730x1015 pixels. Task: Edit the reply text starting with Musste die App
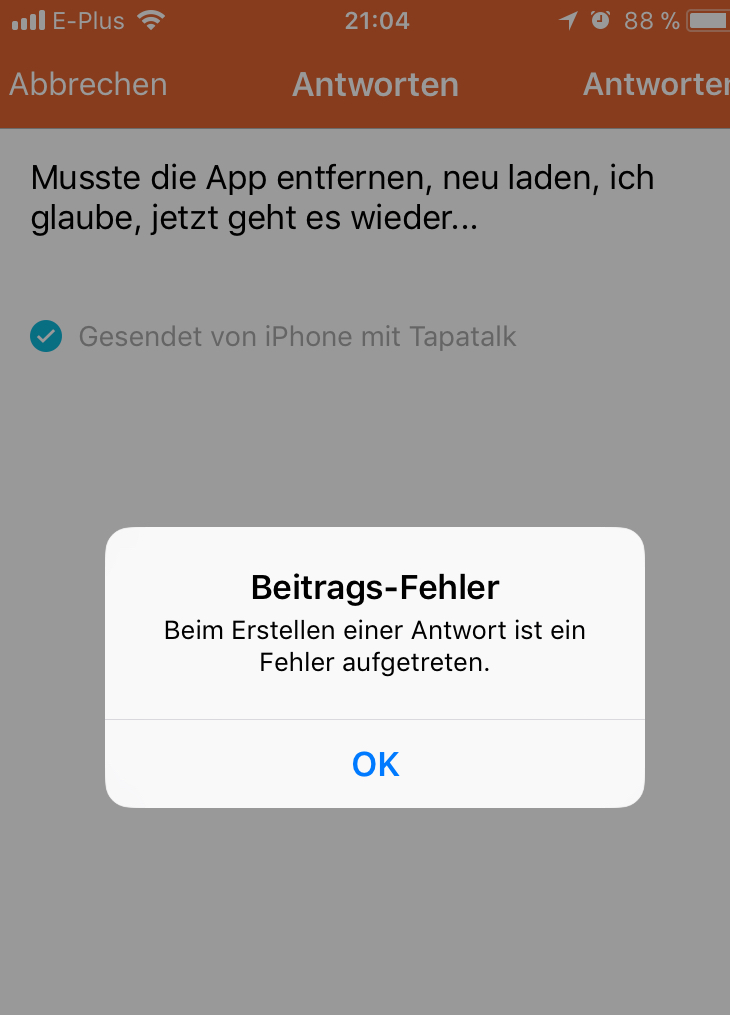tap(342, 198)
